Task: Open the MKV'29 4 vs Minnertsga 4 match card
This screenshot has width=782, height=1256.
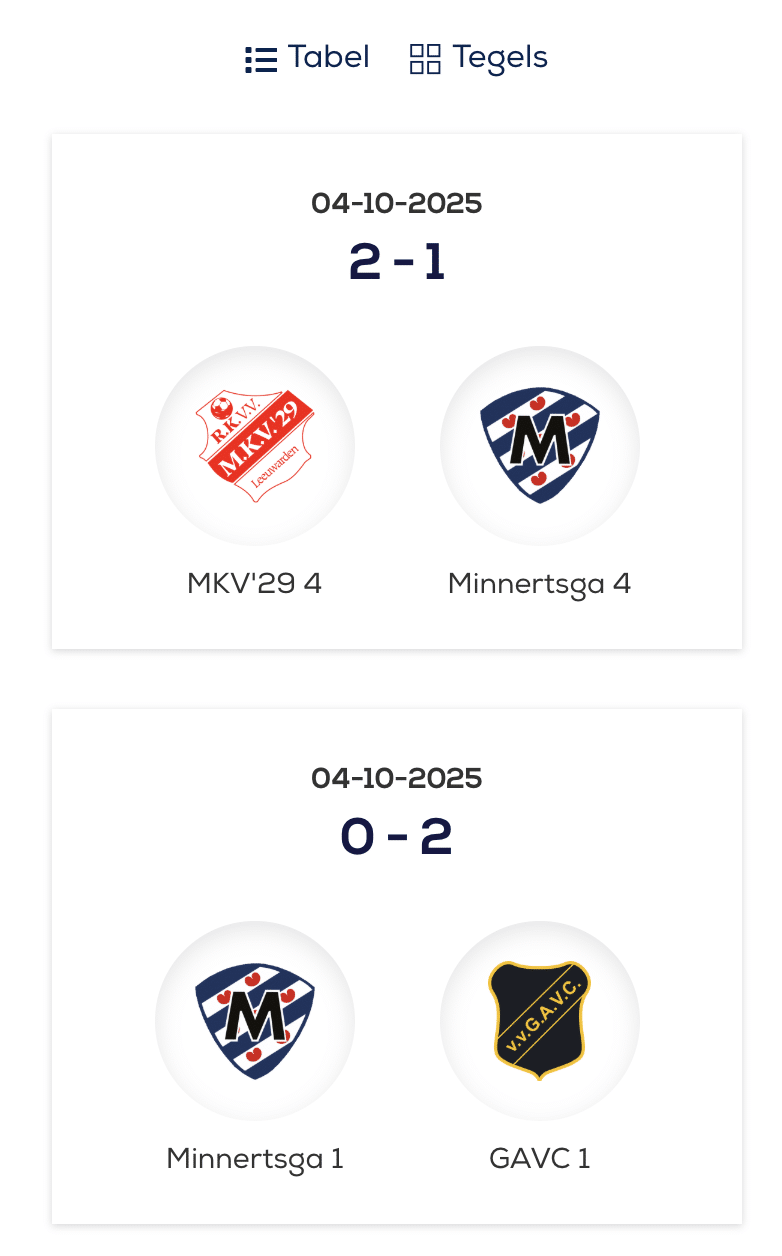Action: (397, 391)
